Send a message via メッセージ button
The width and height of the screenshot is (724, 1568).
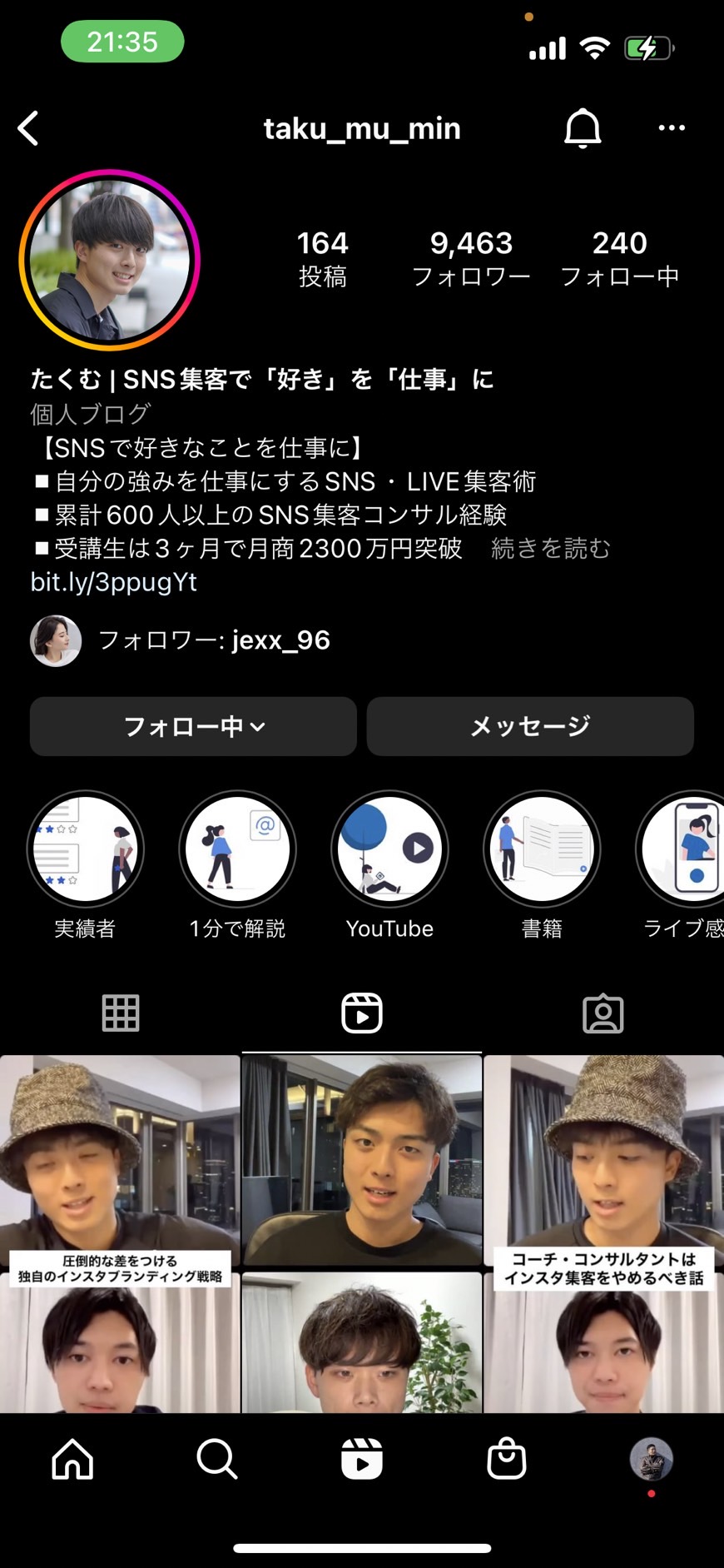530,726
